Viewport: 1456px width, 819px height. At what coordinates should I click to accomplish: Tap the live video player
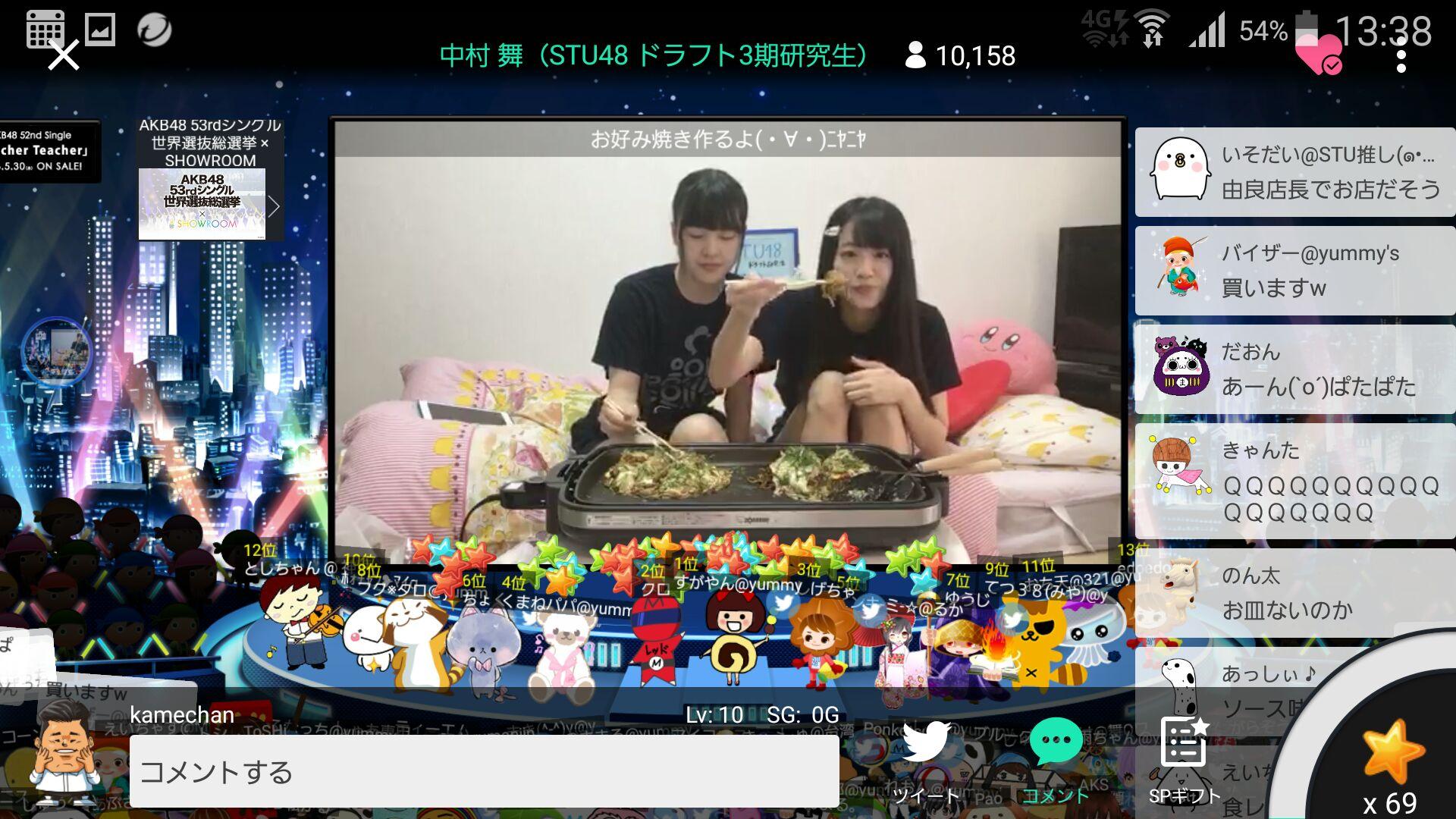click(728, 341)
